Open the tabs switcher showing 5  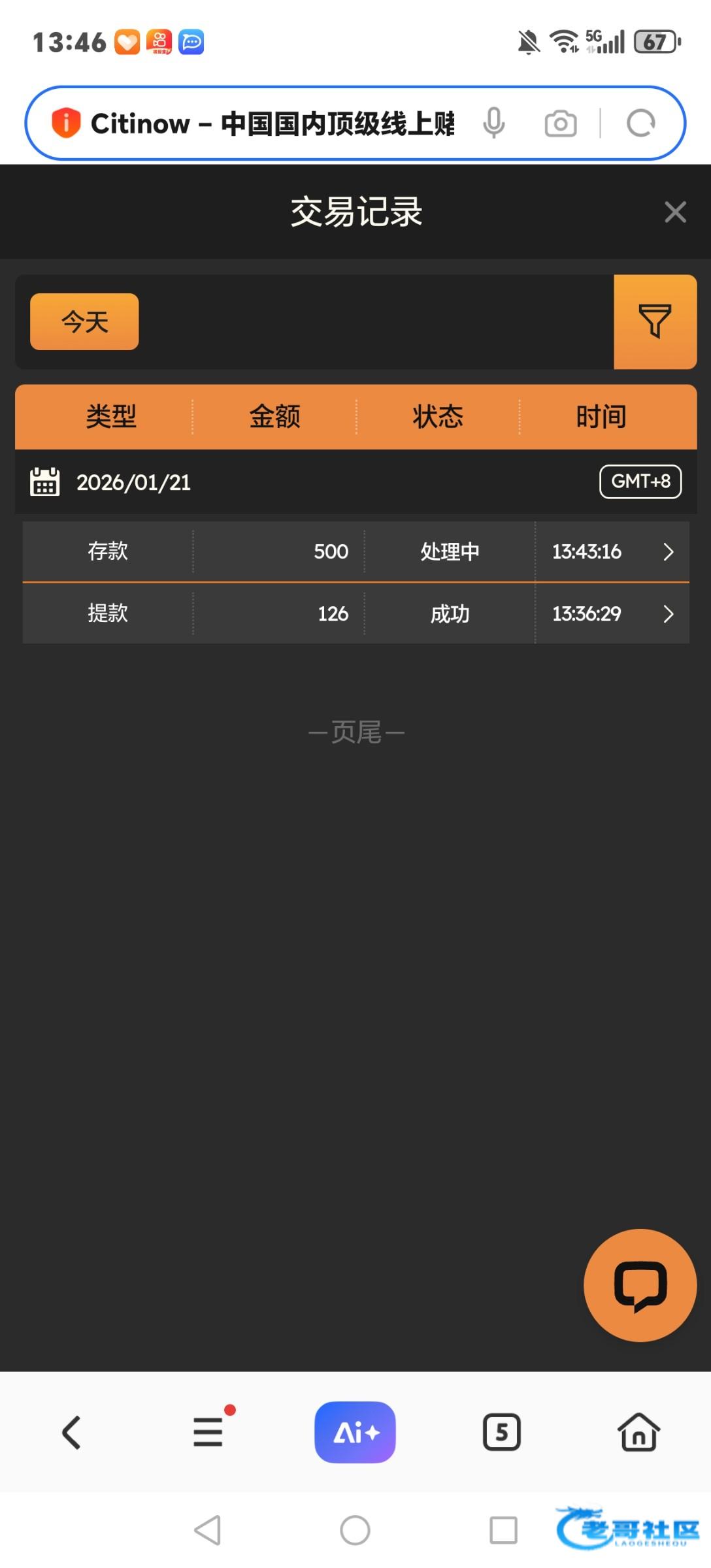point(501,1432)
